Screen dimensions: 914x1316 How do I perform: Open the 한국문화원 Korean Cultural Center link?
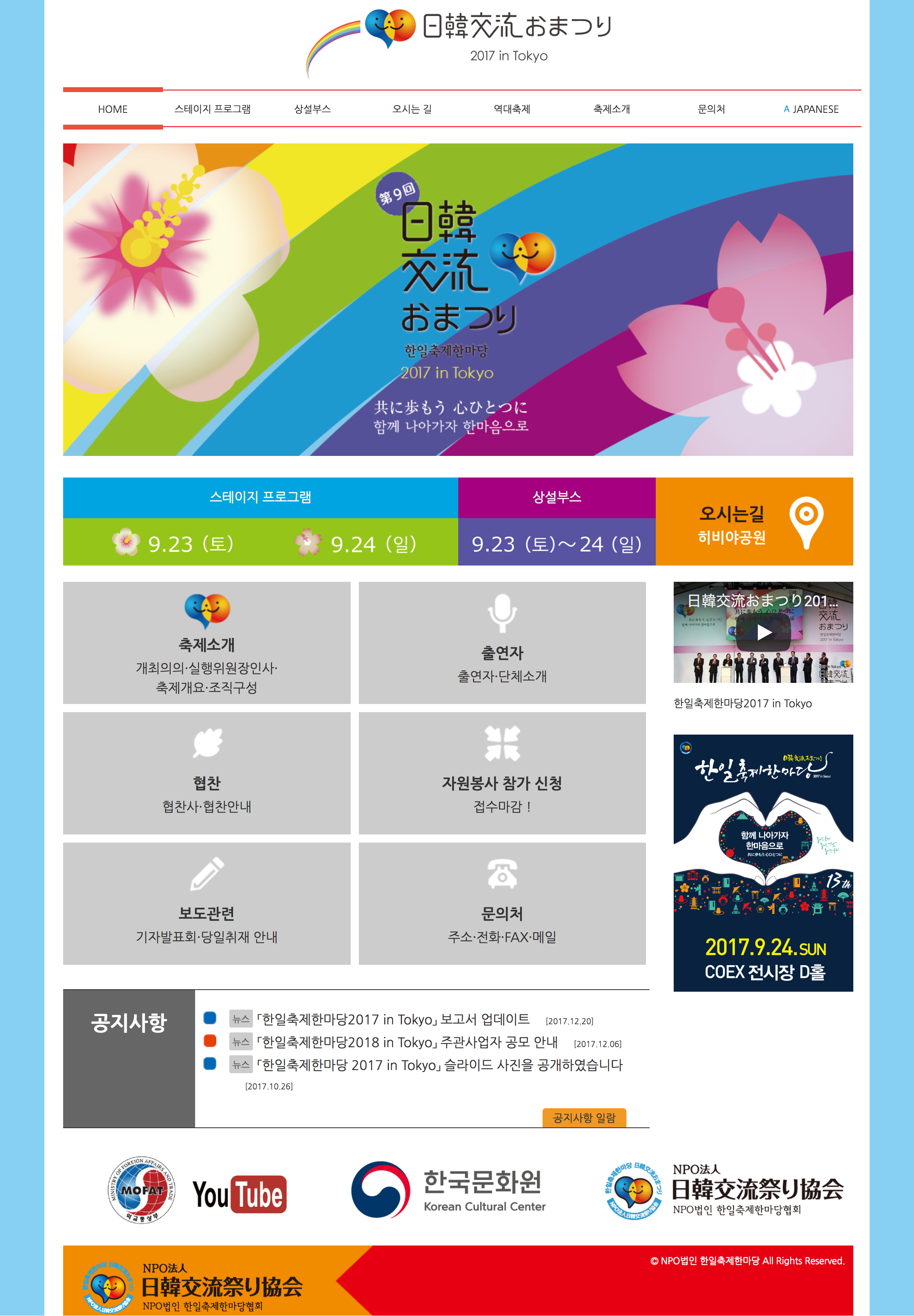(448, 1190)
